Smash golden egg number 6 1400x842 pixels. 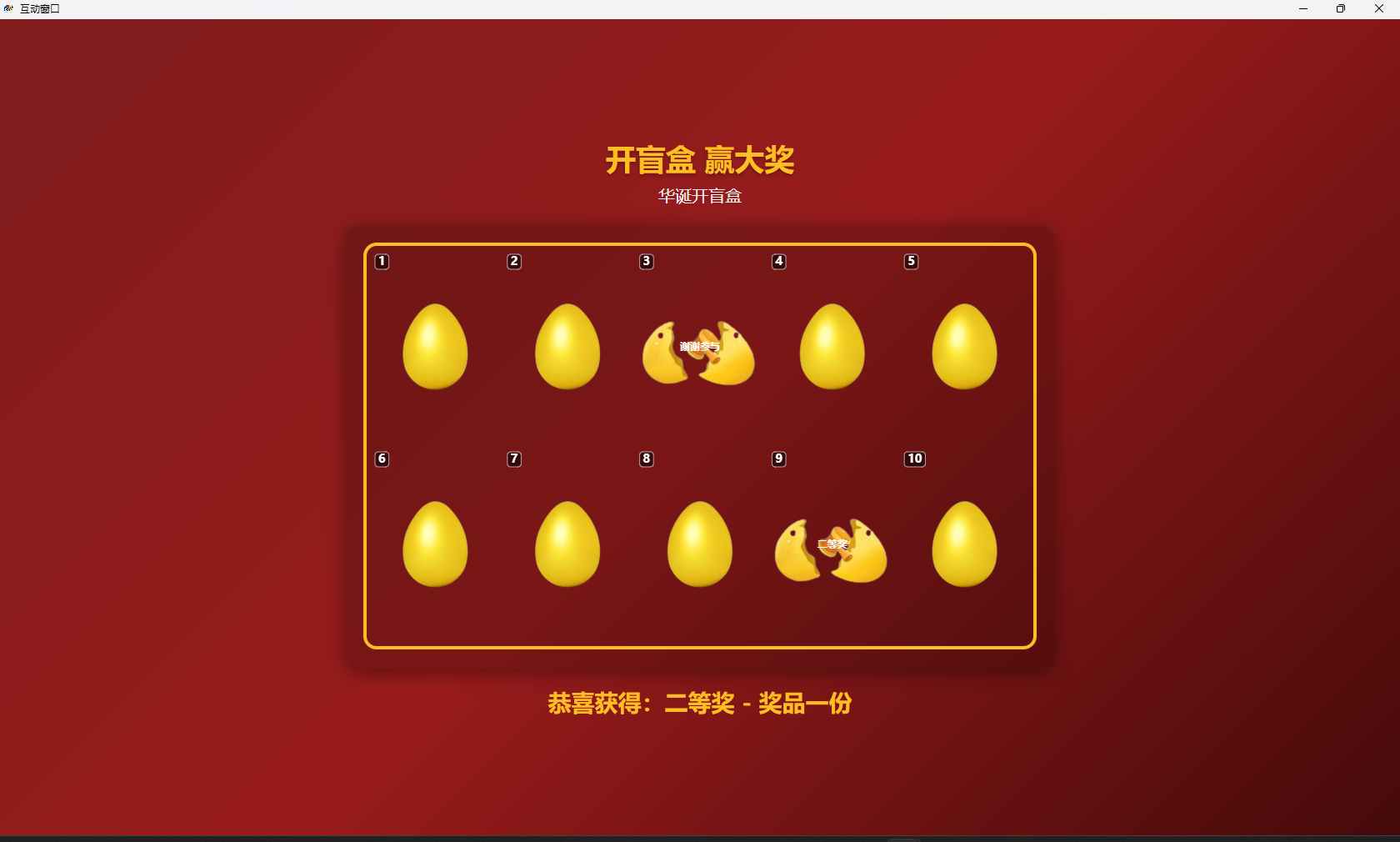coord(435,544)
